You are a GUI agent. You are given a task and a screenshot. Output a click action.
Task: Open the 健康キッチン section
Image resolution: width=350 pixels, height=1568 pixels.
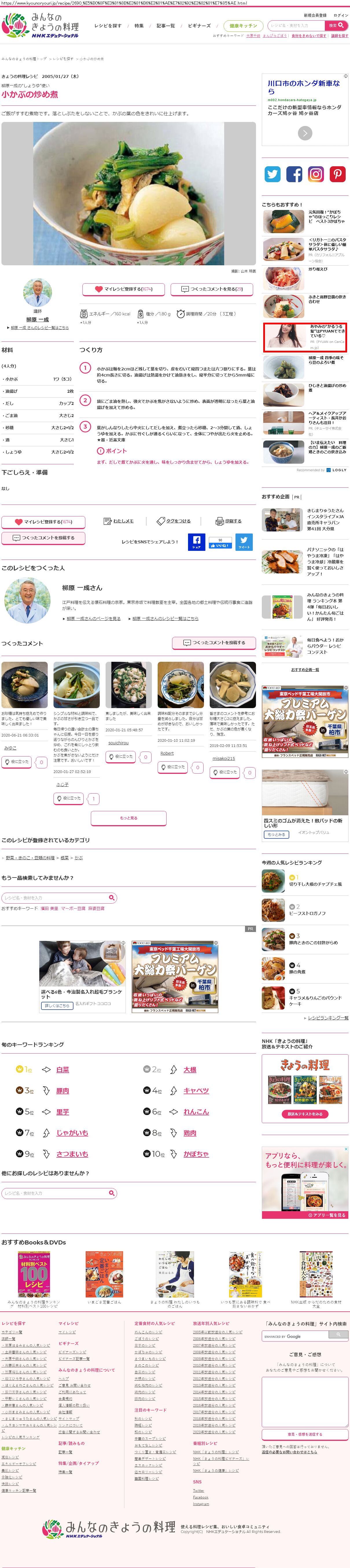pyautogui.click(x=243, y=25)
